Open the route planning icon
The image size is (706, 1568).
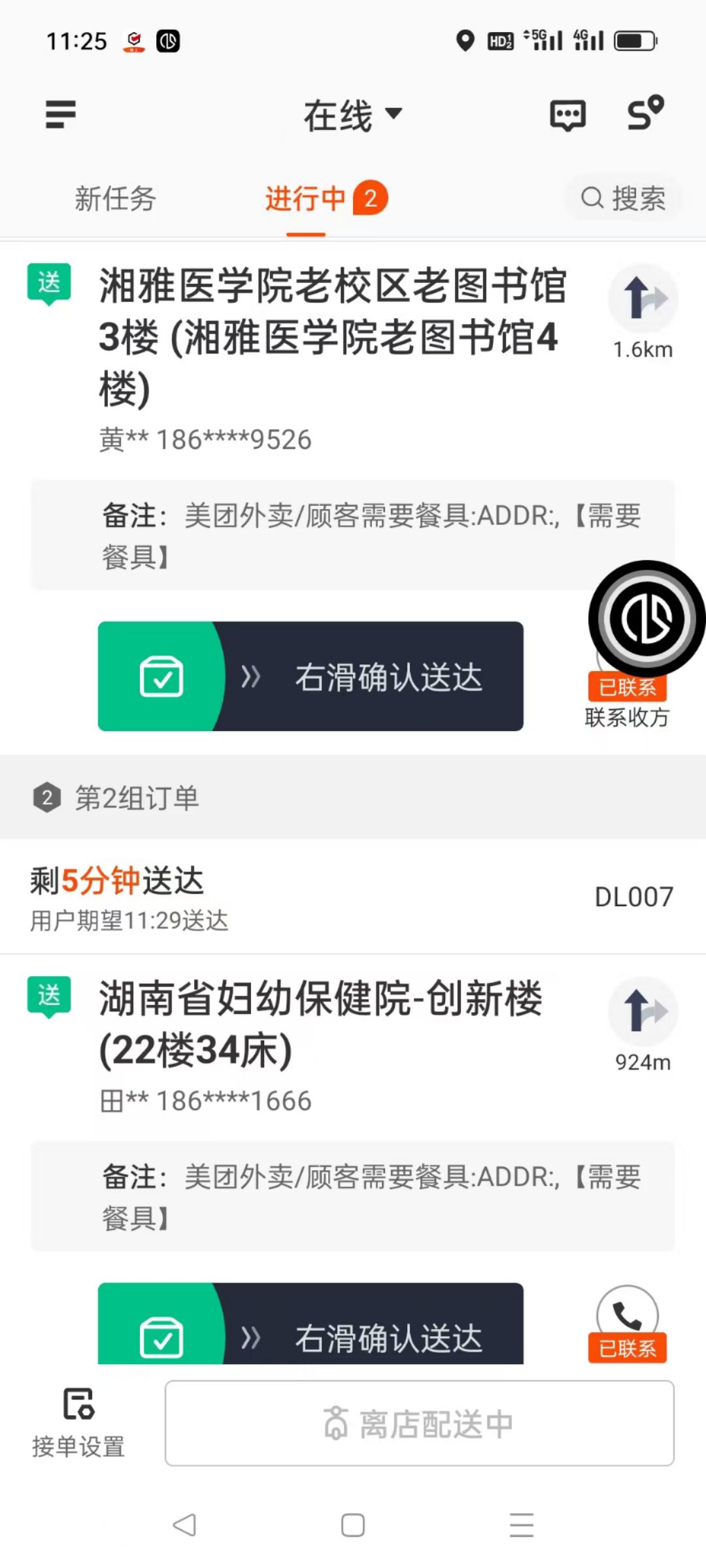(x=645, y=113)
